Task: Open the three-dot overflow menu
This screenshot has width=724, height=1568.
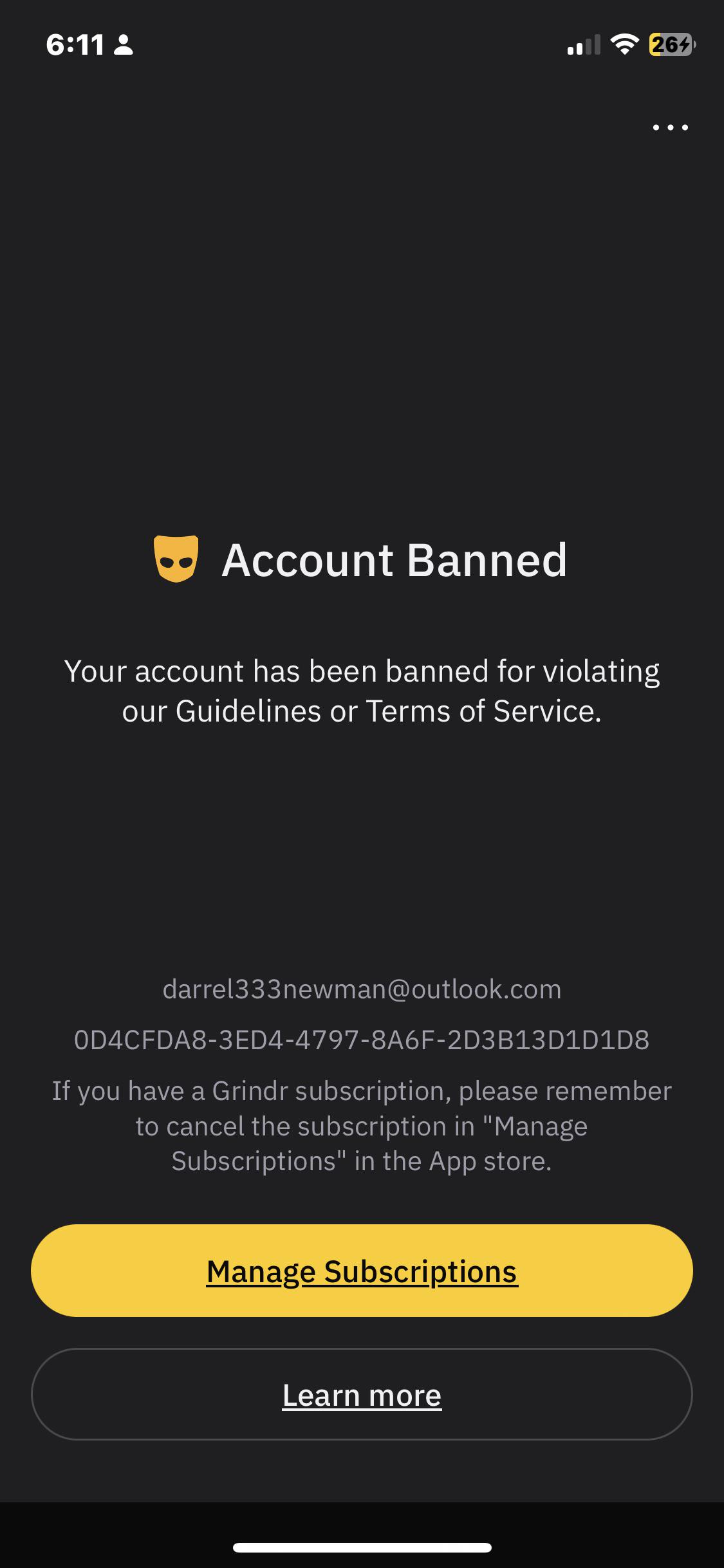Action: tap(671, 127)
